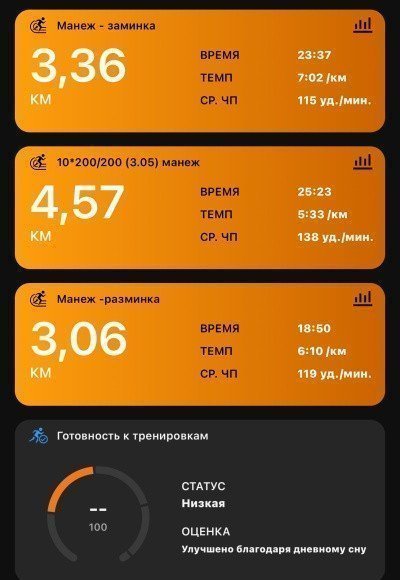Tap chart icon on 10*200/200 манеж card

[363, 162]
